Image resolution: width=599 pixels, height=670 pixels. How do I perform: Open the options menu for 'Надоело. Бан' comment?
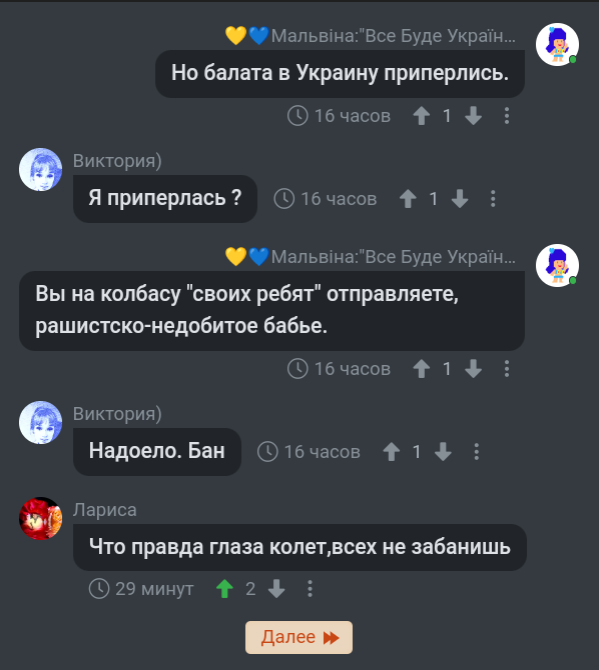coord(476,452)
